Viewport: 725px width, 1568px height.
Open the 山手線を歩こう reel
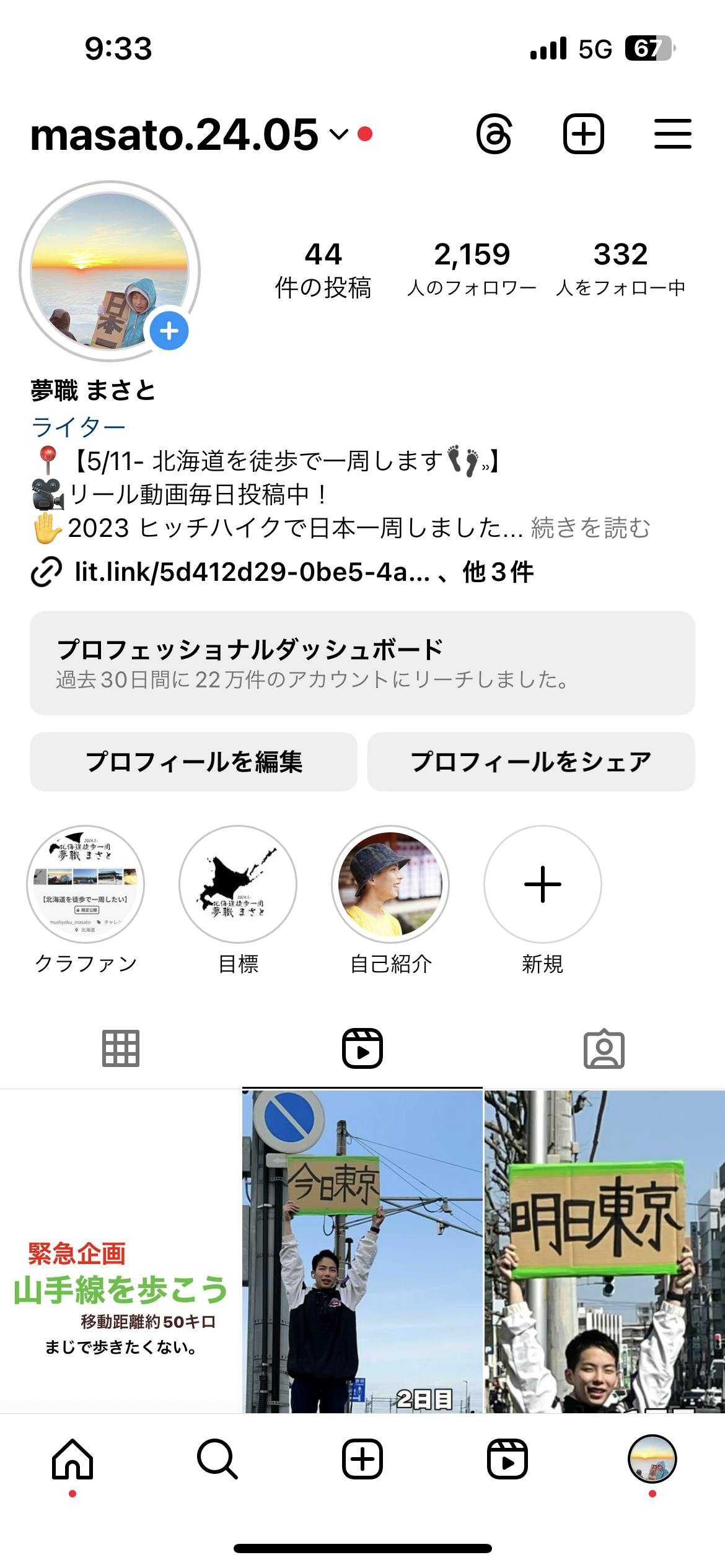click(120, 1251)
